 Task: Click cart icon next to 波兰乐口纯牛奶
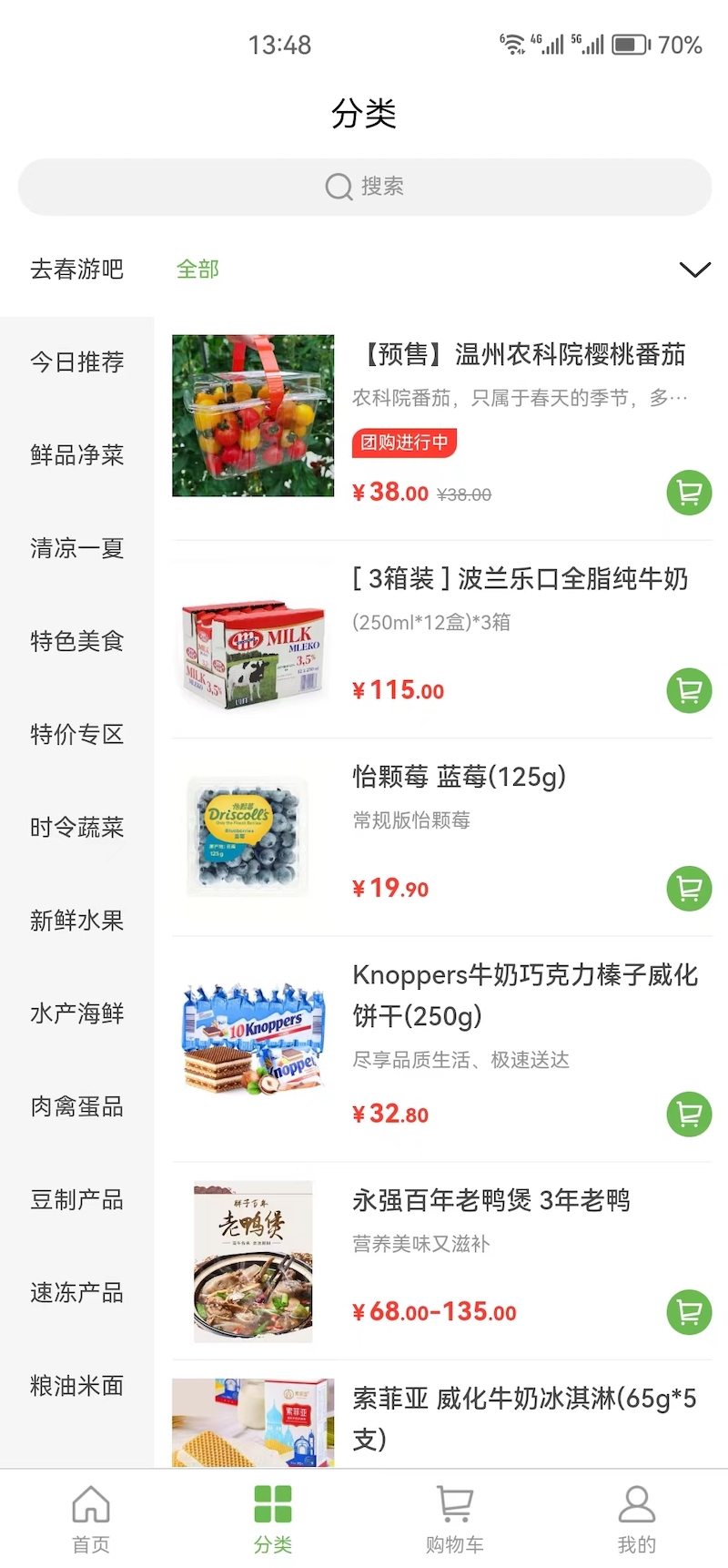689,690
